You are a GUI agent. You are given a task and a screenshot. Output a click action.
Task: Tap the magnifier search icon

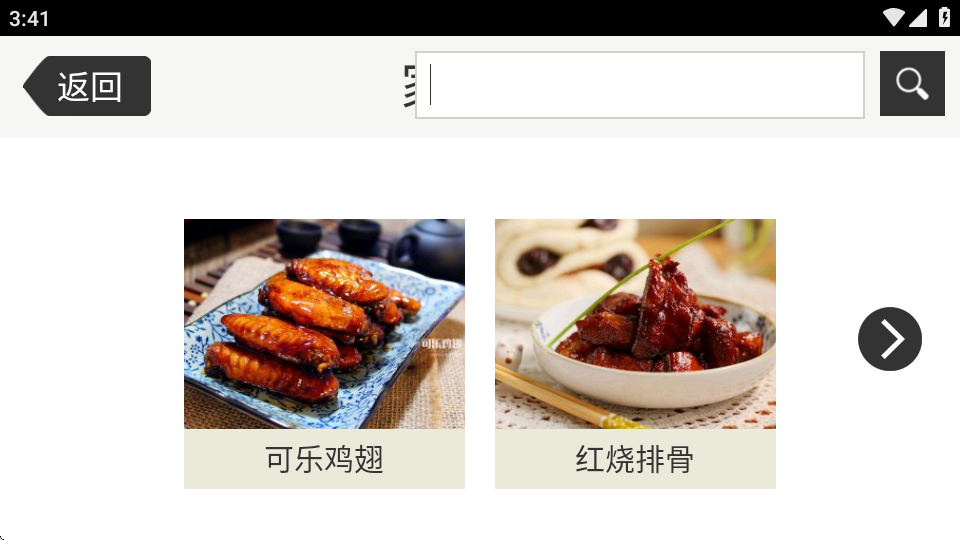tap(912, 84)
